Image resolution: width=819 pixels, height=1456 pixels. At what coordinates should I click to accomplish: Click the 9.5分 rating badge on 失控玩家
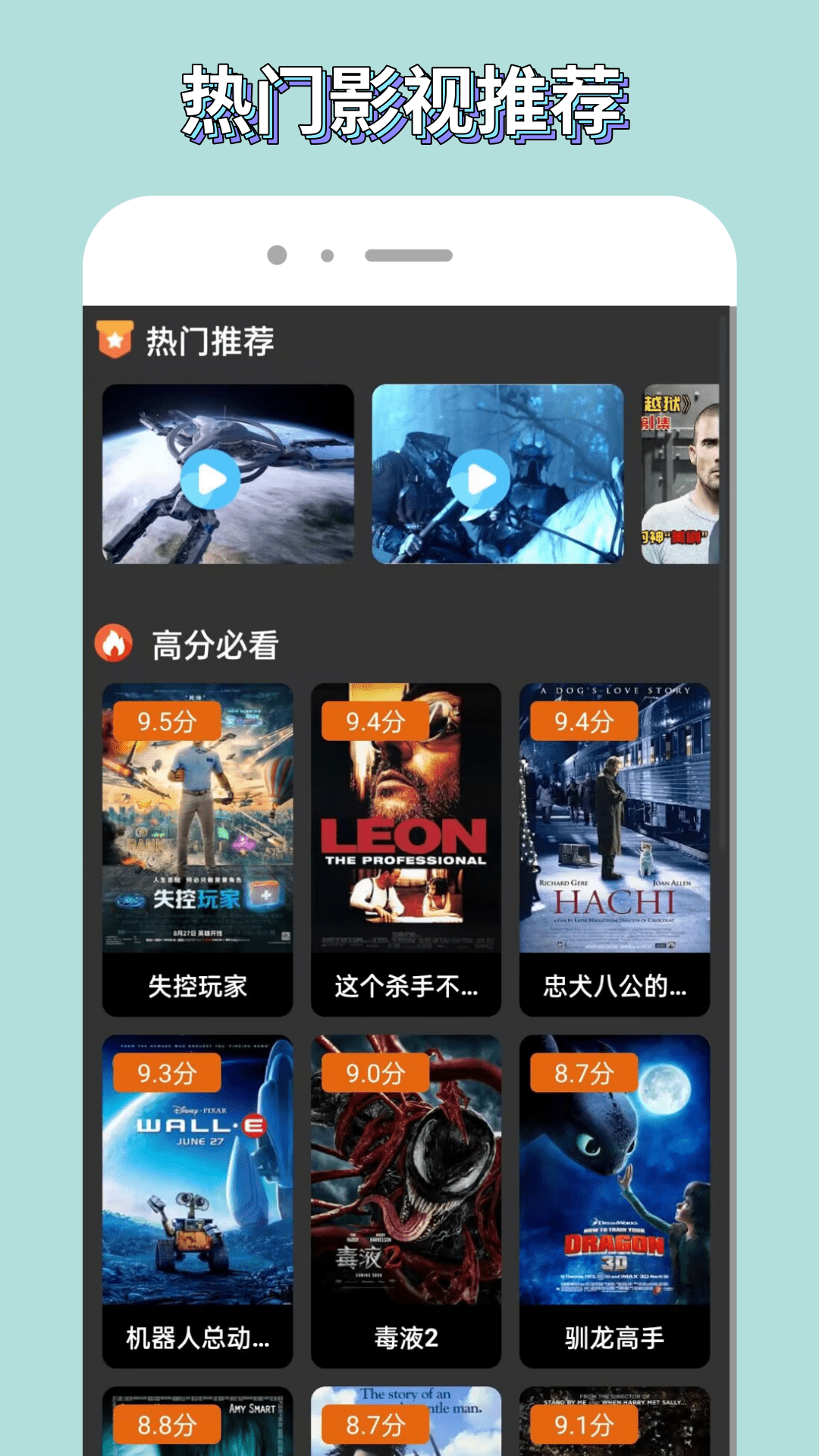[168, 722]
